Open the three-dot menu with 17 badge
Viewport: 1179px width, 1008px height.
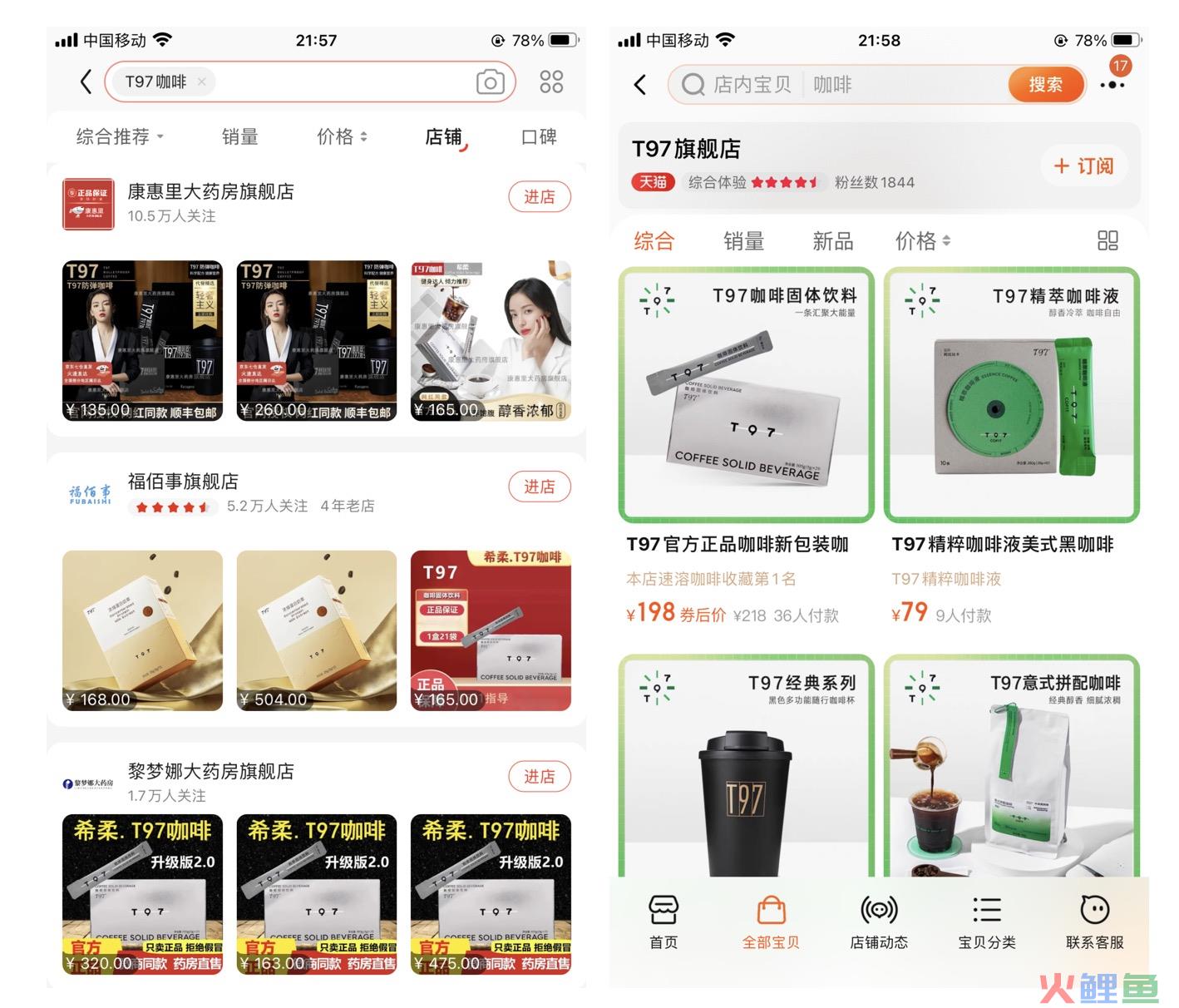click(x=1112, y=84)
